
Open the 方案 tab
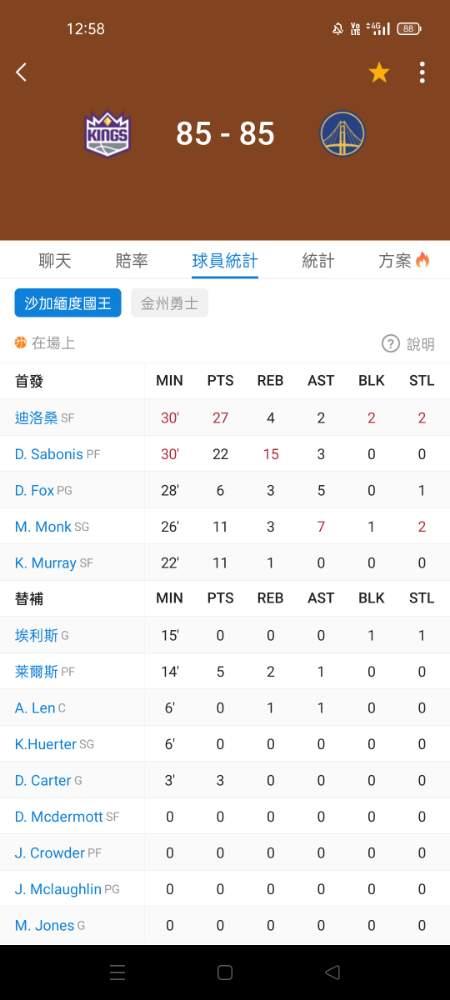pos(404,261)
